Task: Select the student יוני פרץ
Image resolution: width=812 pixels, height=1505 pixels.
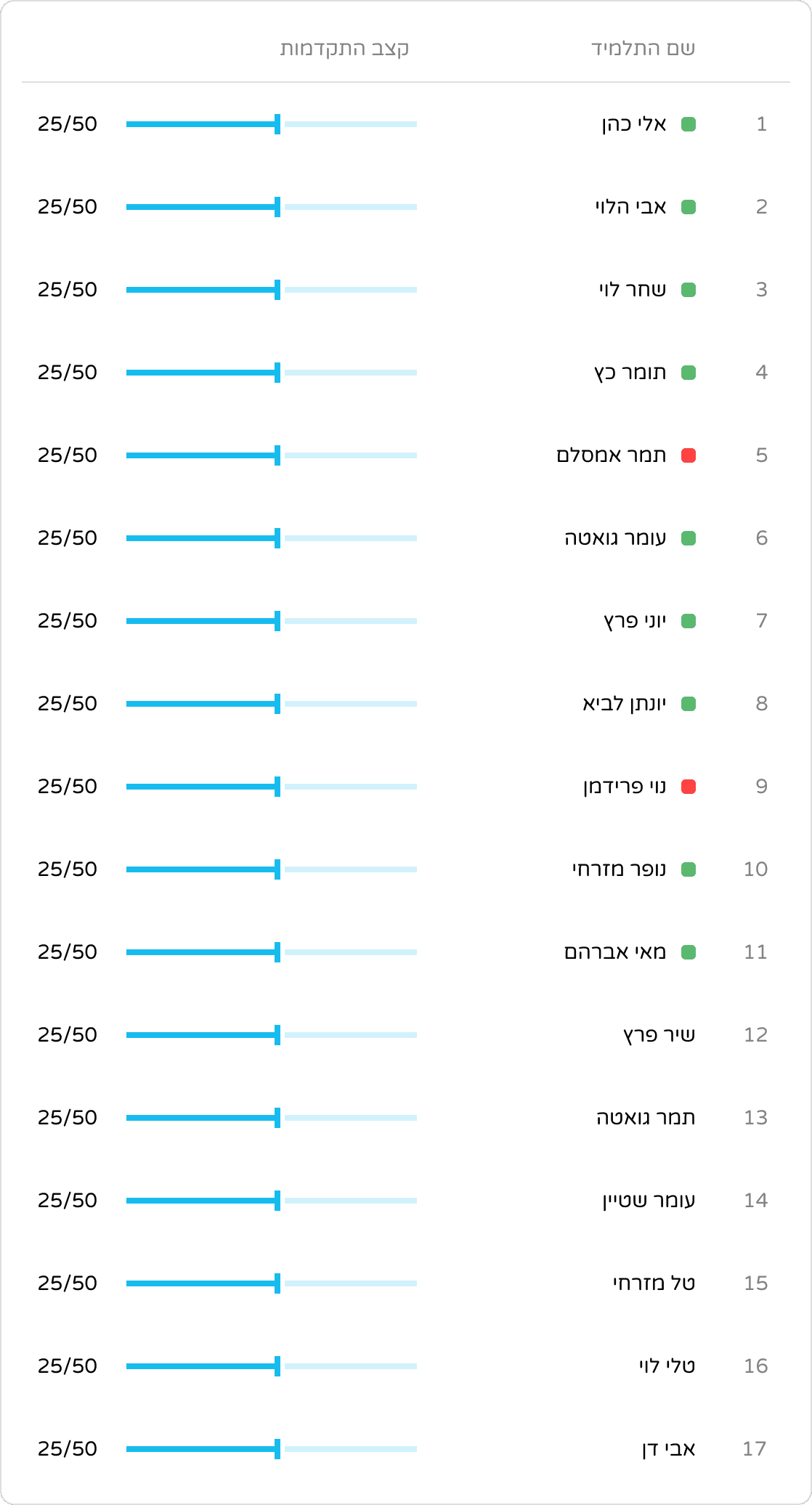Action: [406, 621]
